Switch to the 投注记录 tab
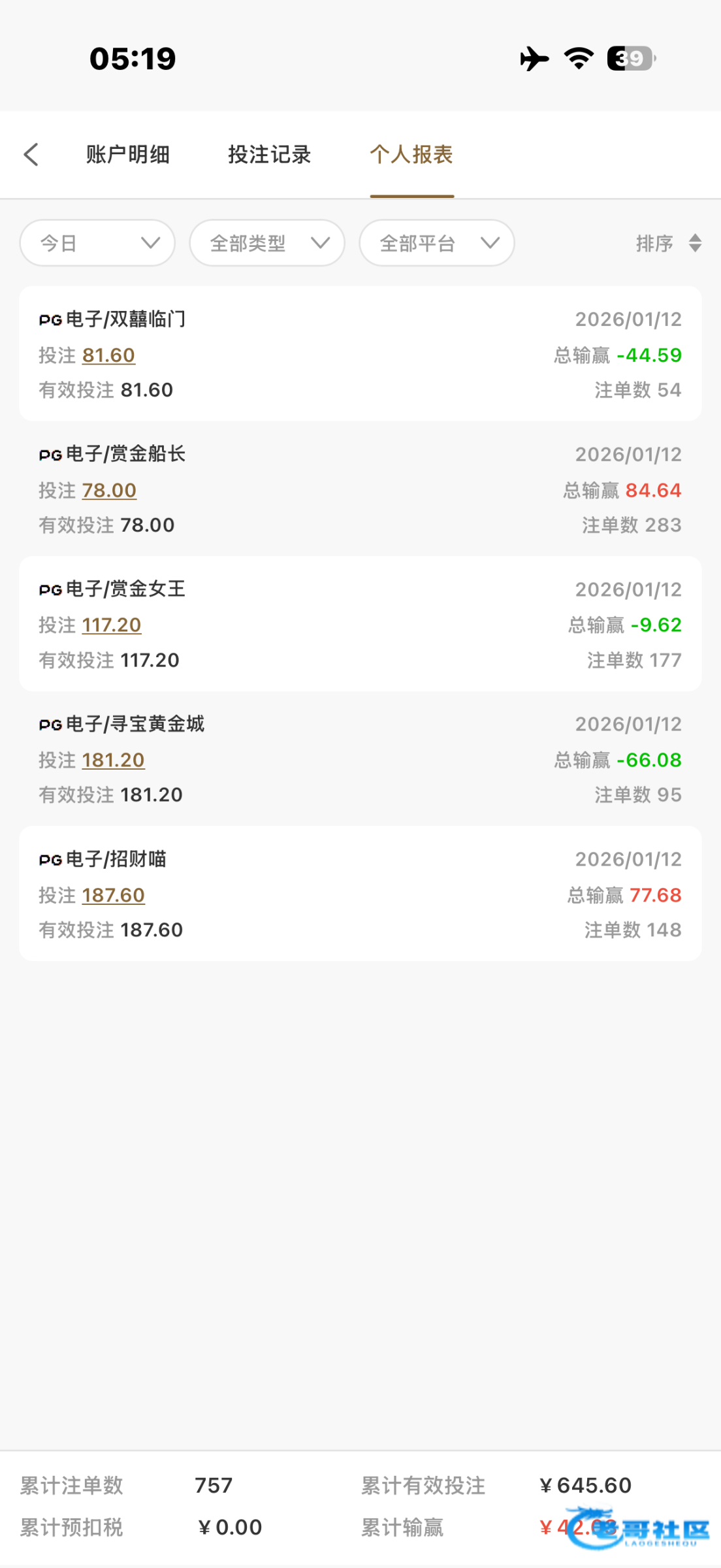 coord(269,155)
